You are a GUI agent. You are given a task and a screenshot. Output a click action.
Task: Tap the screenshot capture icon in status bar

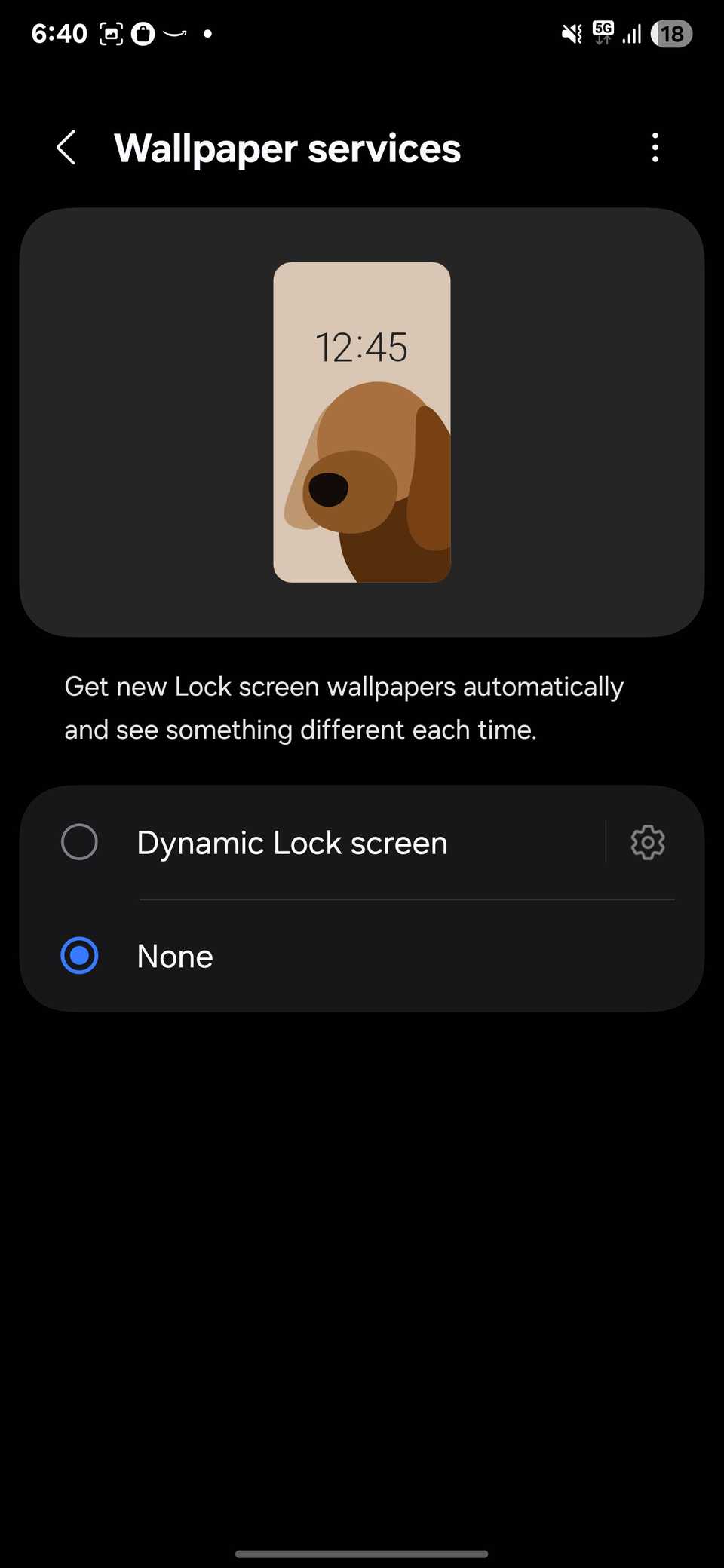tap(111, 33)
